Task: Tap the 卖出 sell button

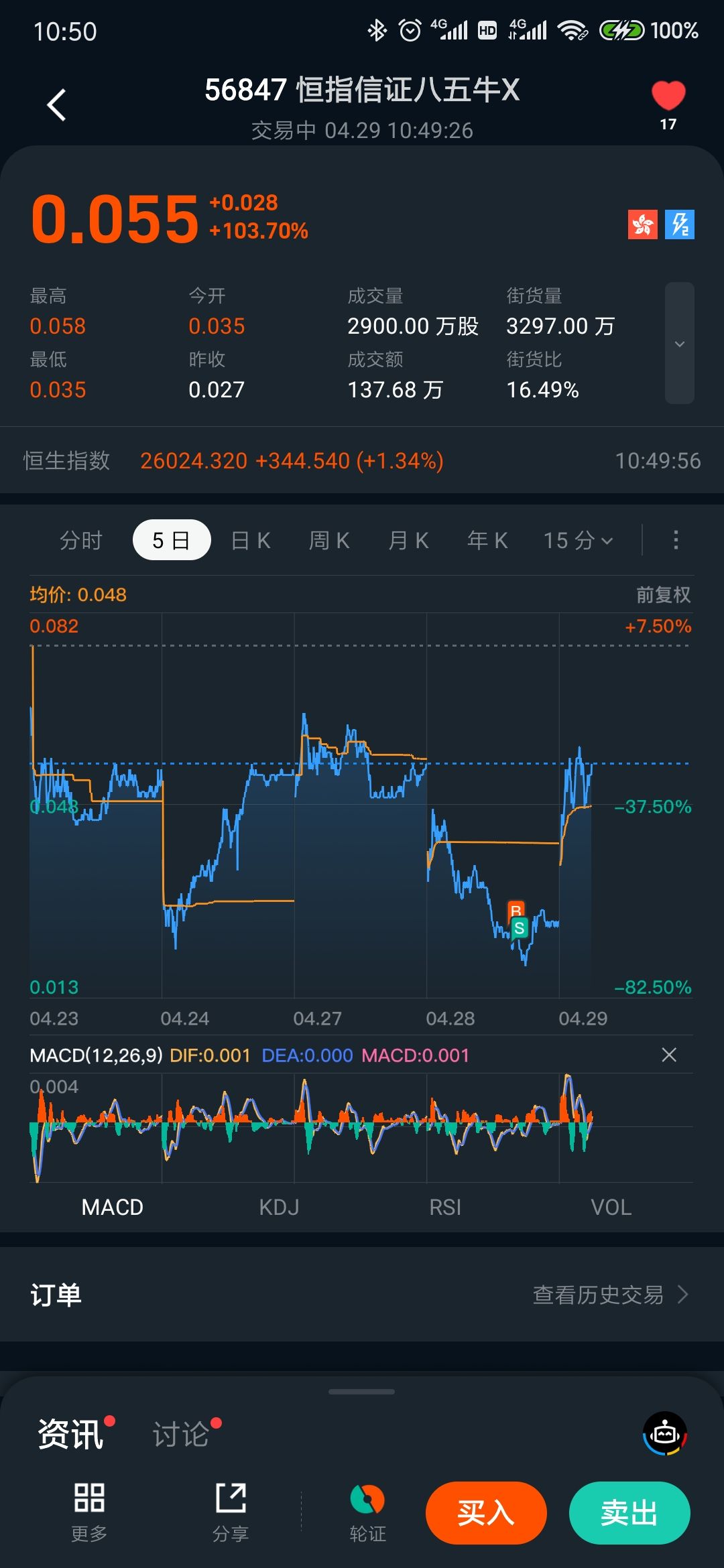Action: (629, 1513)
